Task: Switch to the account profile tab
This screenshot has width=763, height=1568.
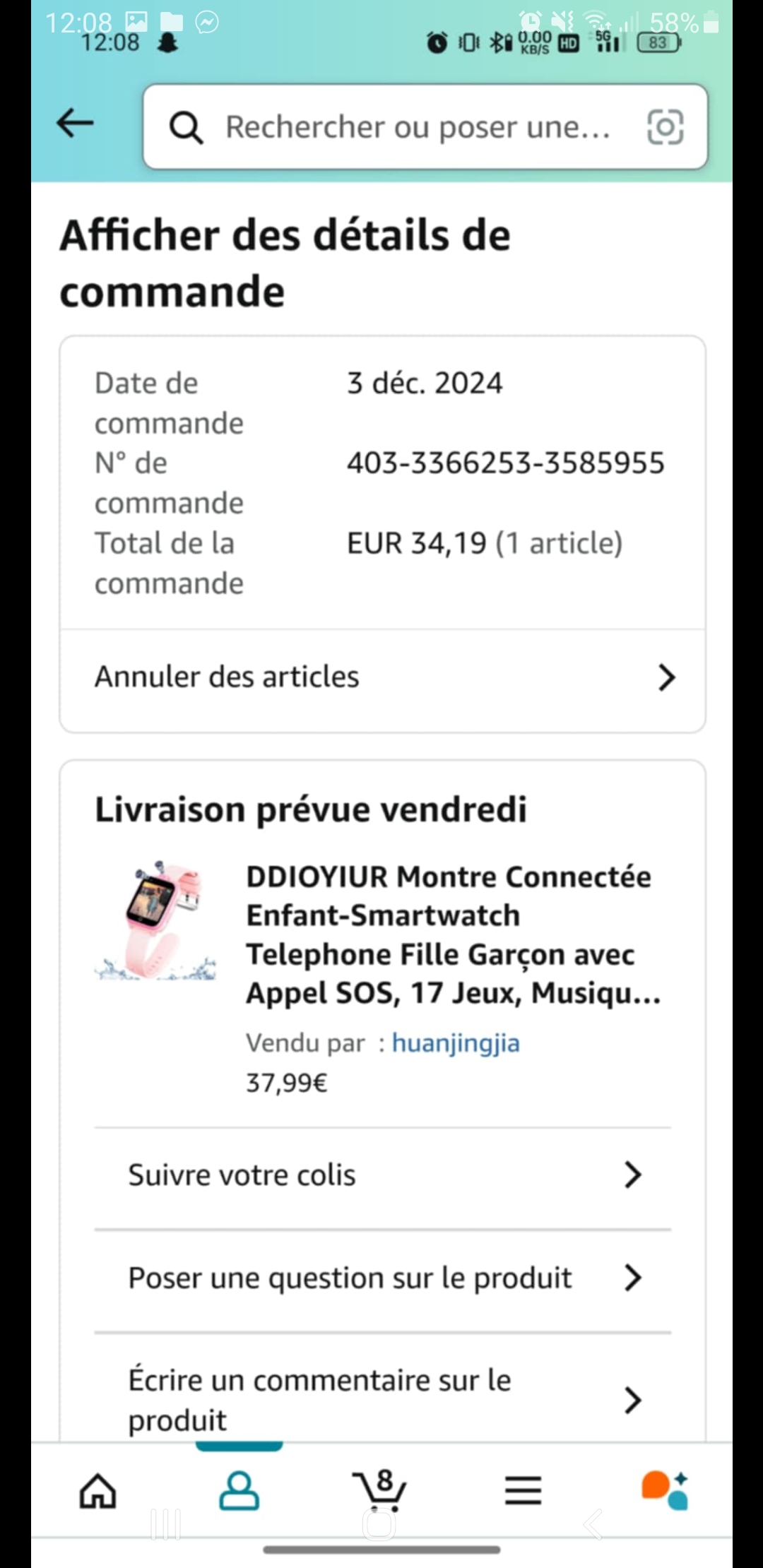Action: 239,1490
